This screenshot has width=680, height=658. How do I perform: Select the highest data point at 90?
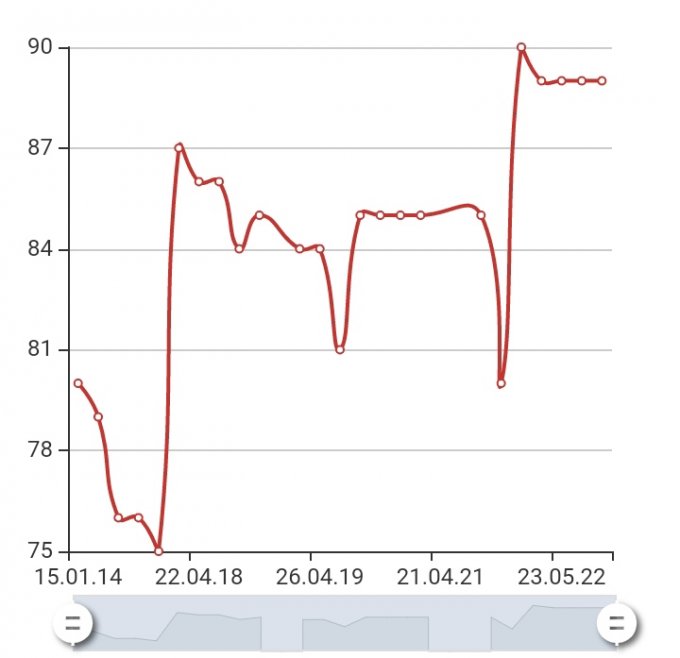521,48
